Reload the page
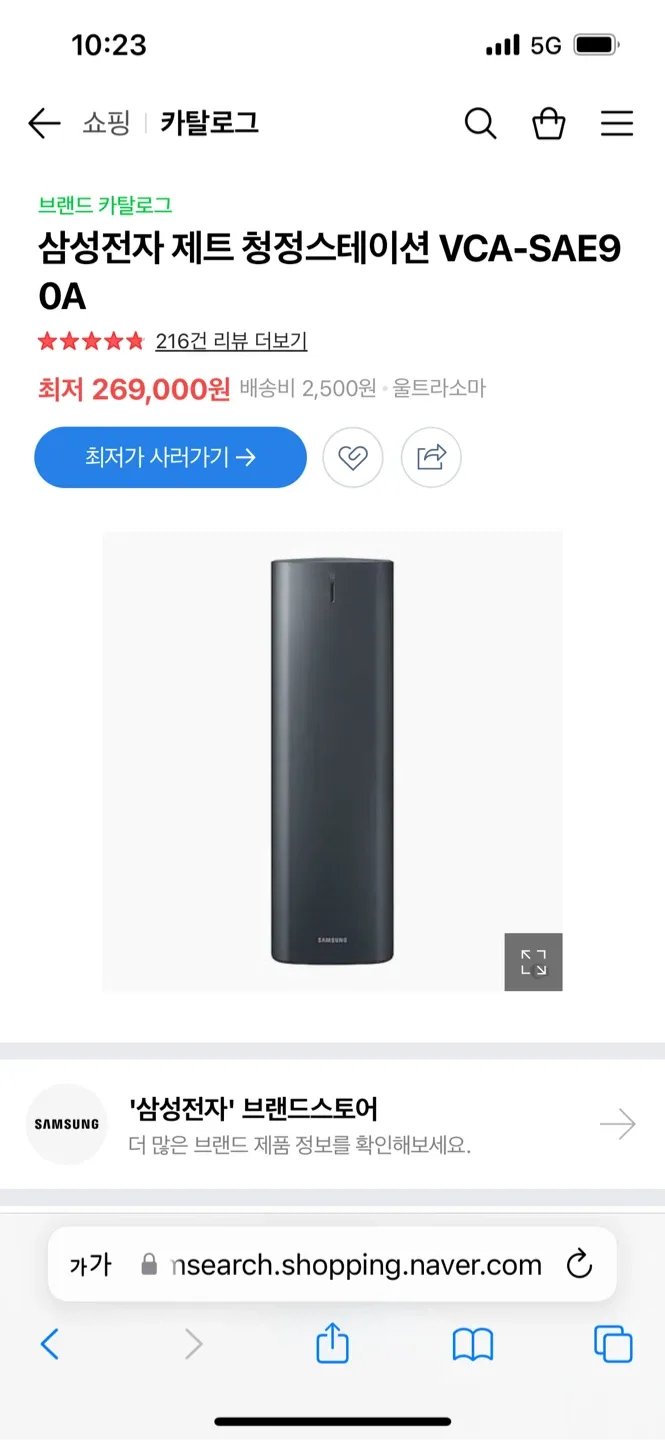665x1440 pixels. click(579, 1265)
